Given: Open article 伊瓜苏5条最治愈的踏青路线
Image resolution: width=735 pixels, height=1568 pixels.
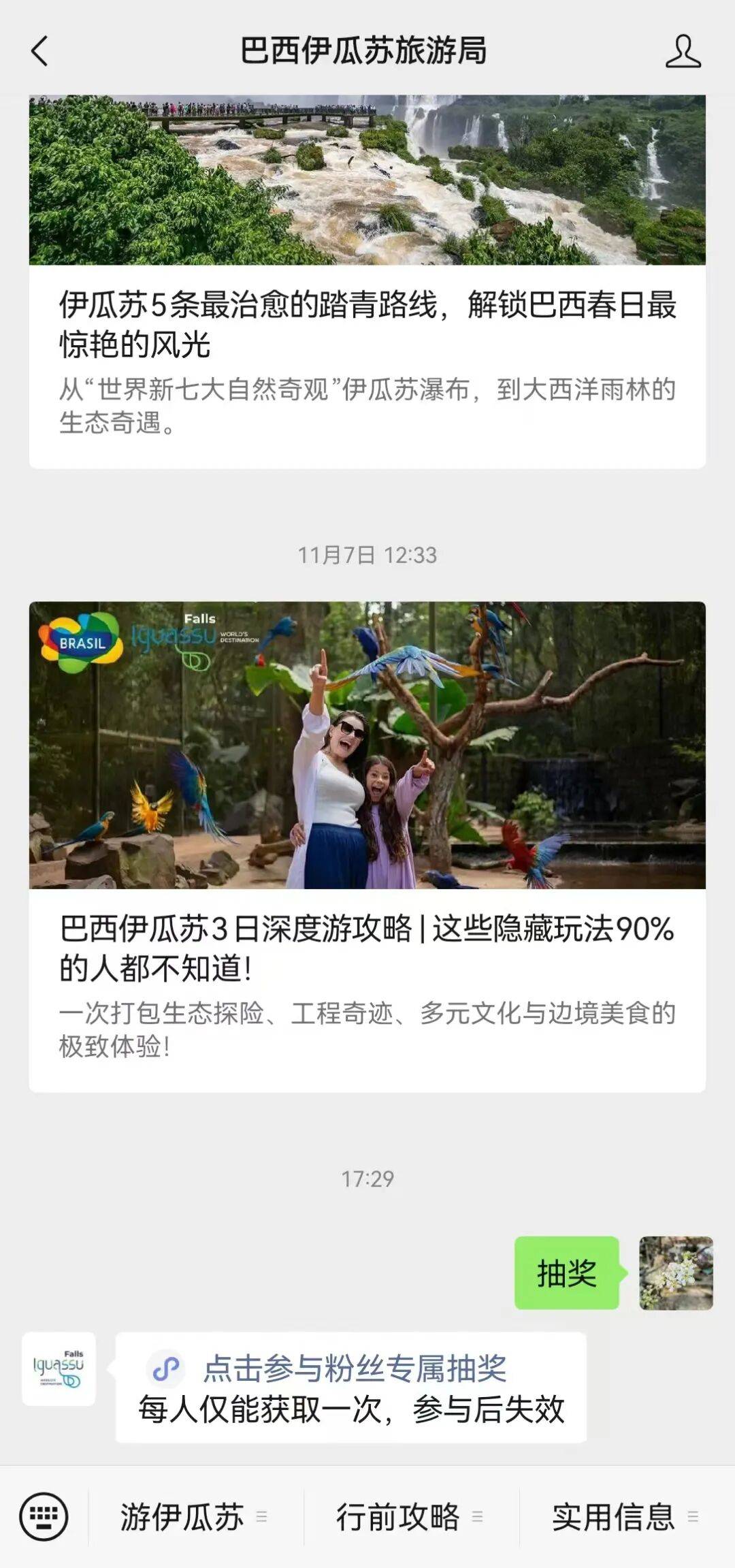Looking at the screenshot, I should [367, 324].
